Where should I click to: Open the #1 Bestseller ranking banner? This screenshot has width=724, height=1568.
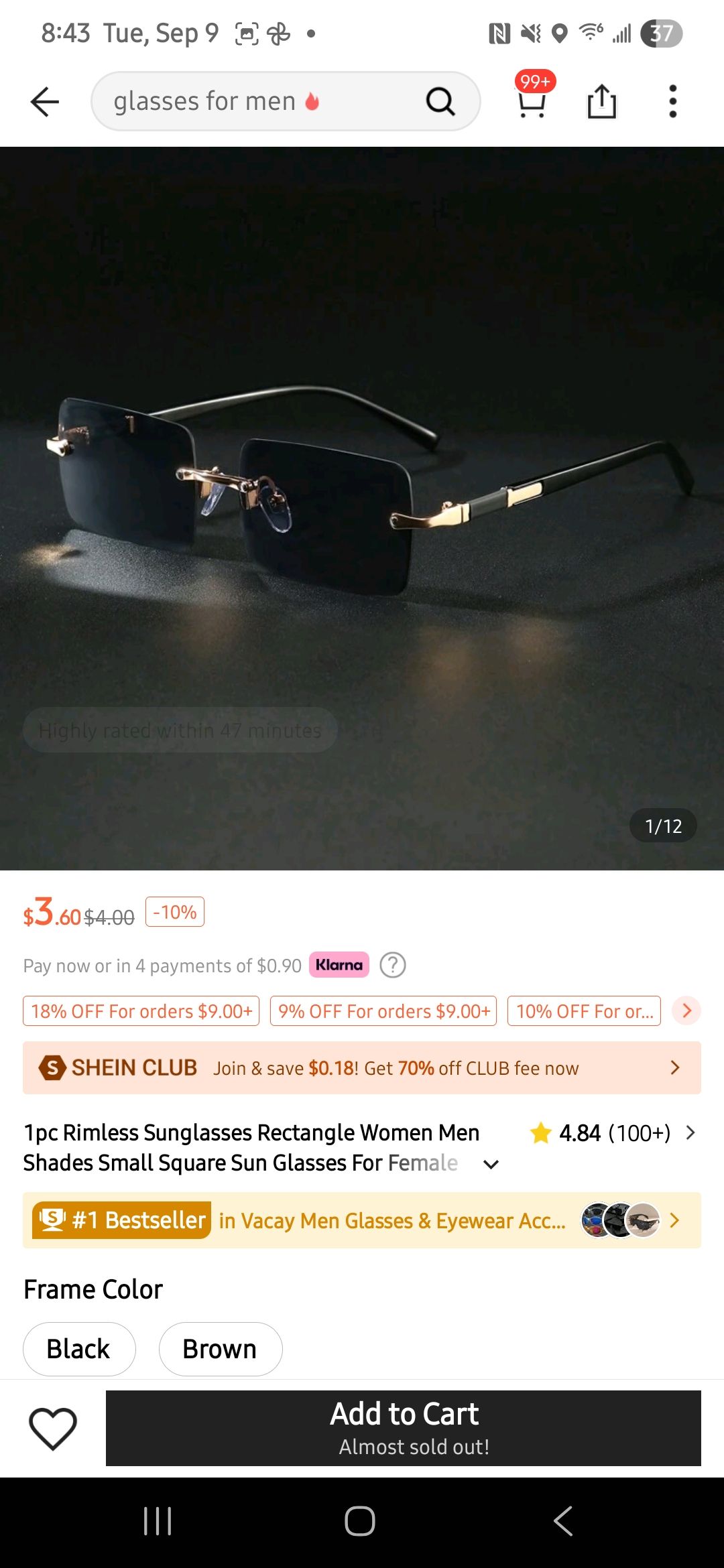pyautogui.click(x=362, y=1220)
